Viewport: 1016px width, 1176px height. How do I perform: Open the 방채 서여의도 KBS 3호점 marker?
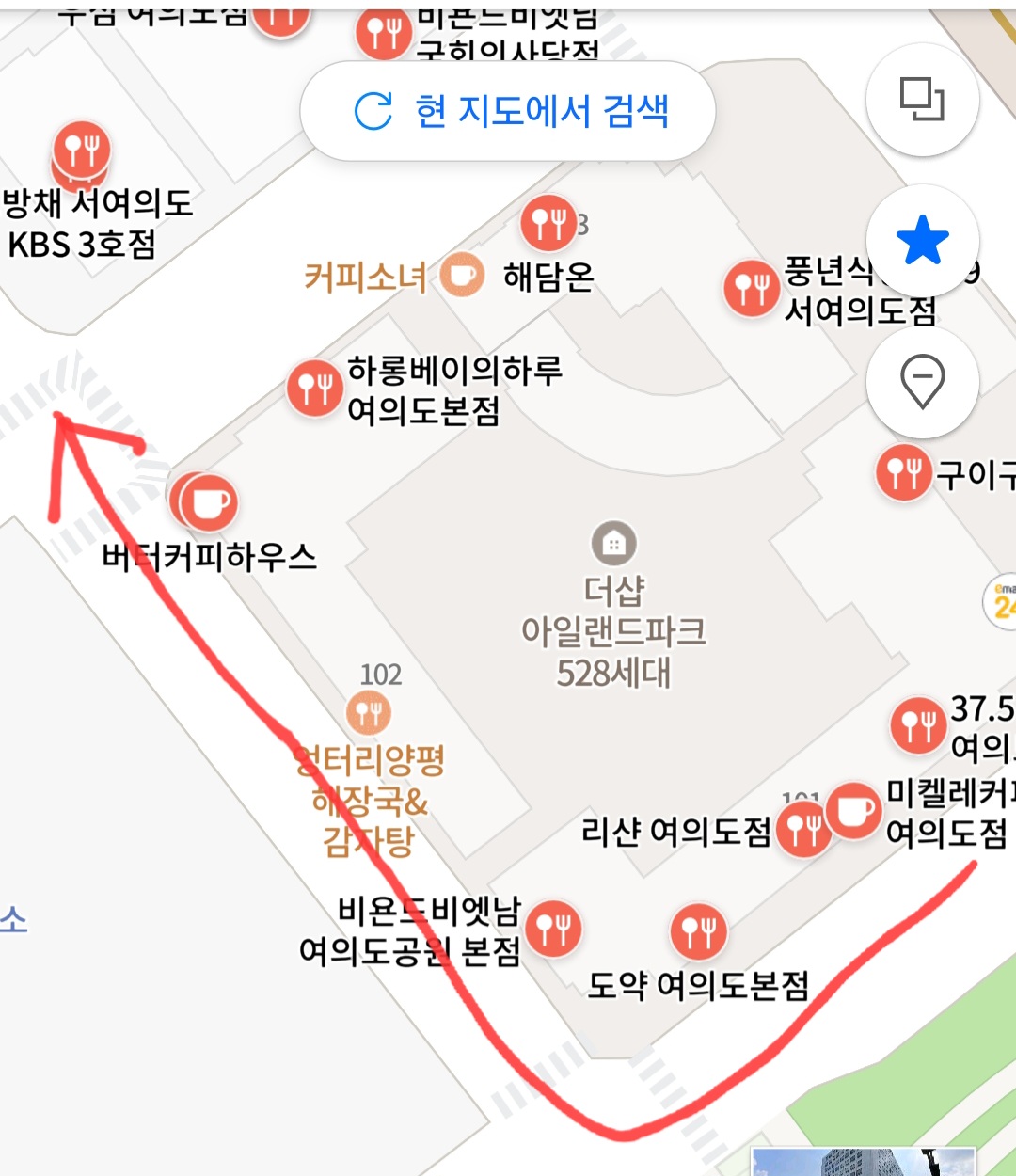tap(82, 151)
